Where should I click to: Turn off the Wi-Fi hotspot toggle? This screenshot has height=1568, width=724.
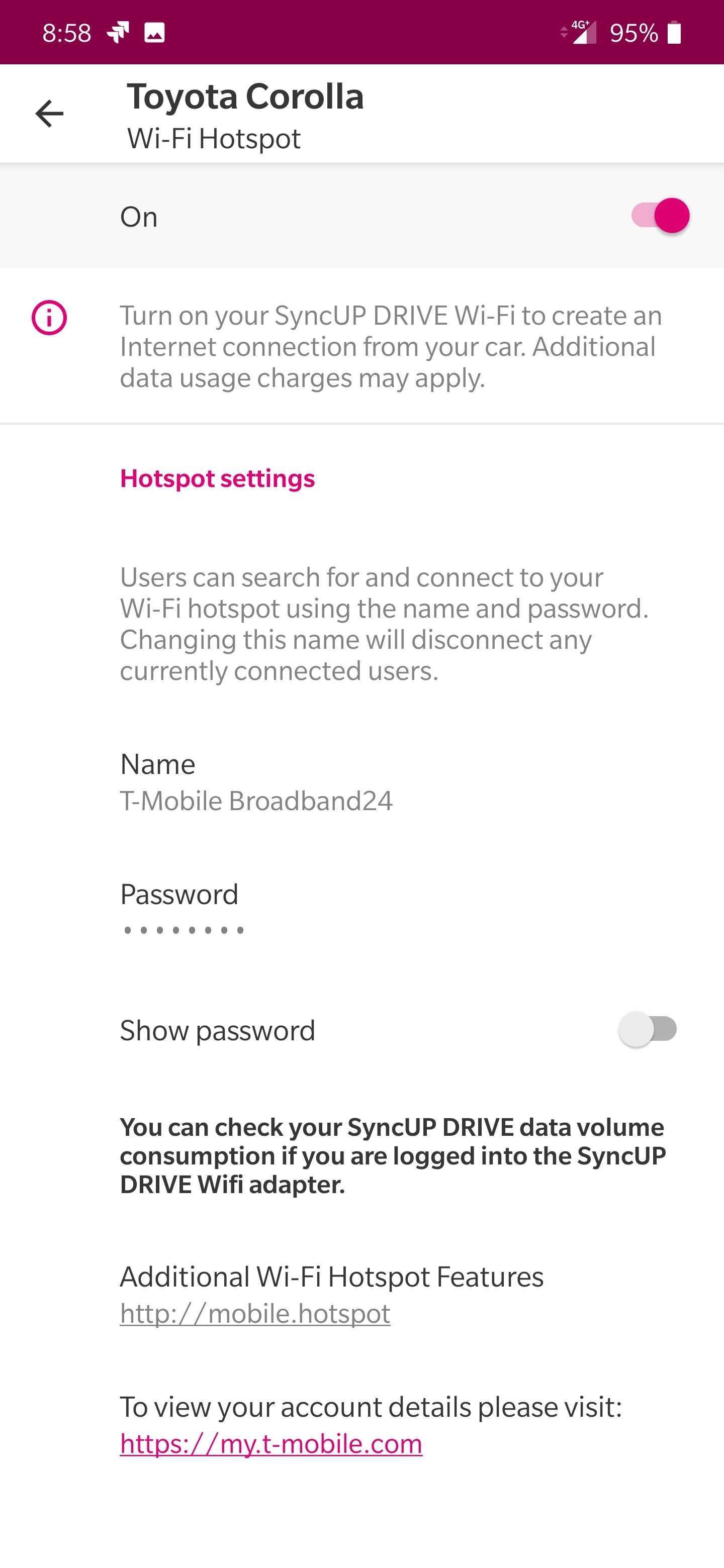(661, 216)
